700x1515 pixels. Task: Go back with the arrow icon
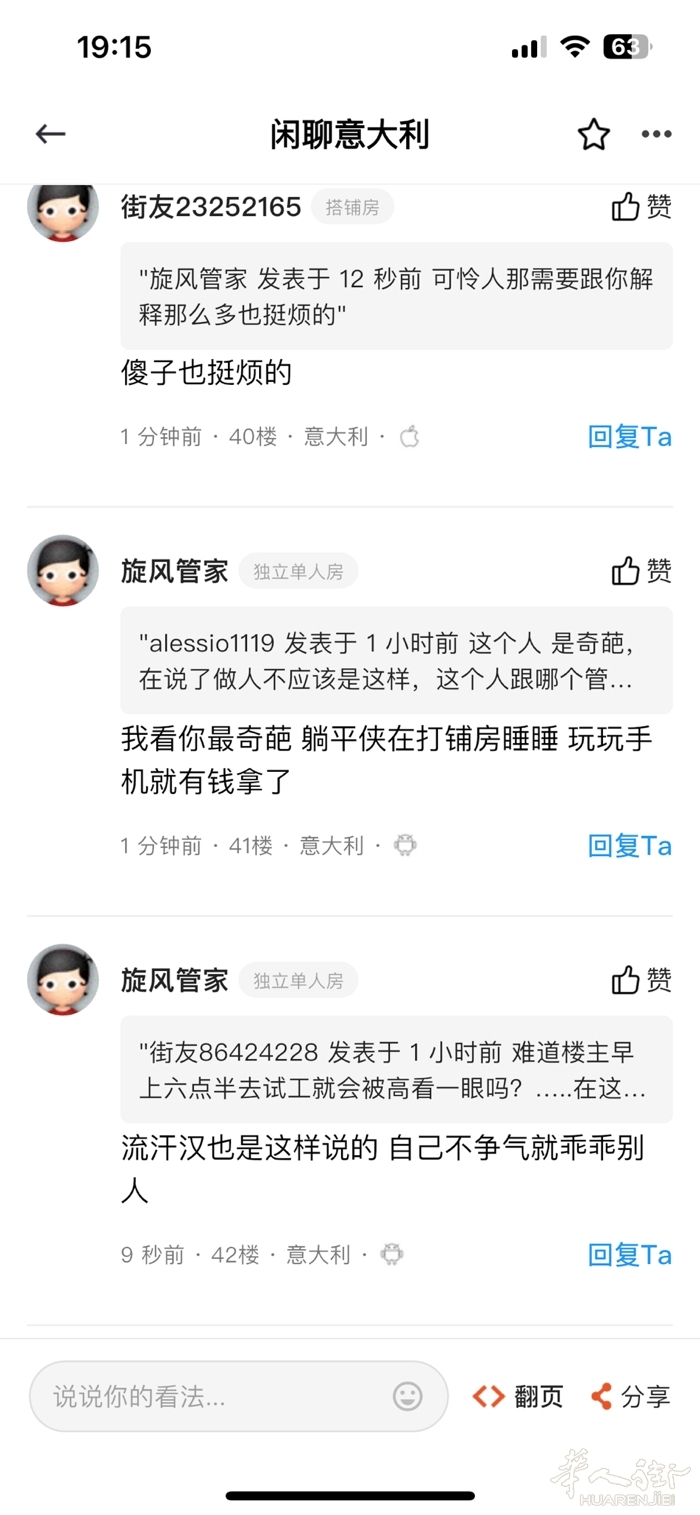click(x=50, y=134)
